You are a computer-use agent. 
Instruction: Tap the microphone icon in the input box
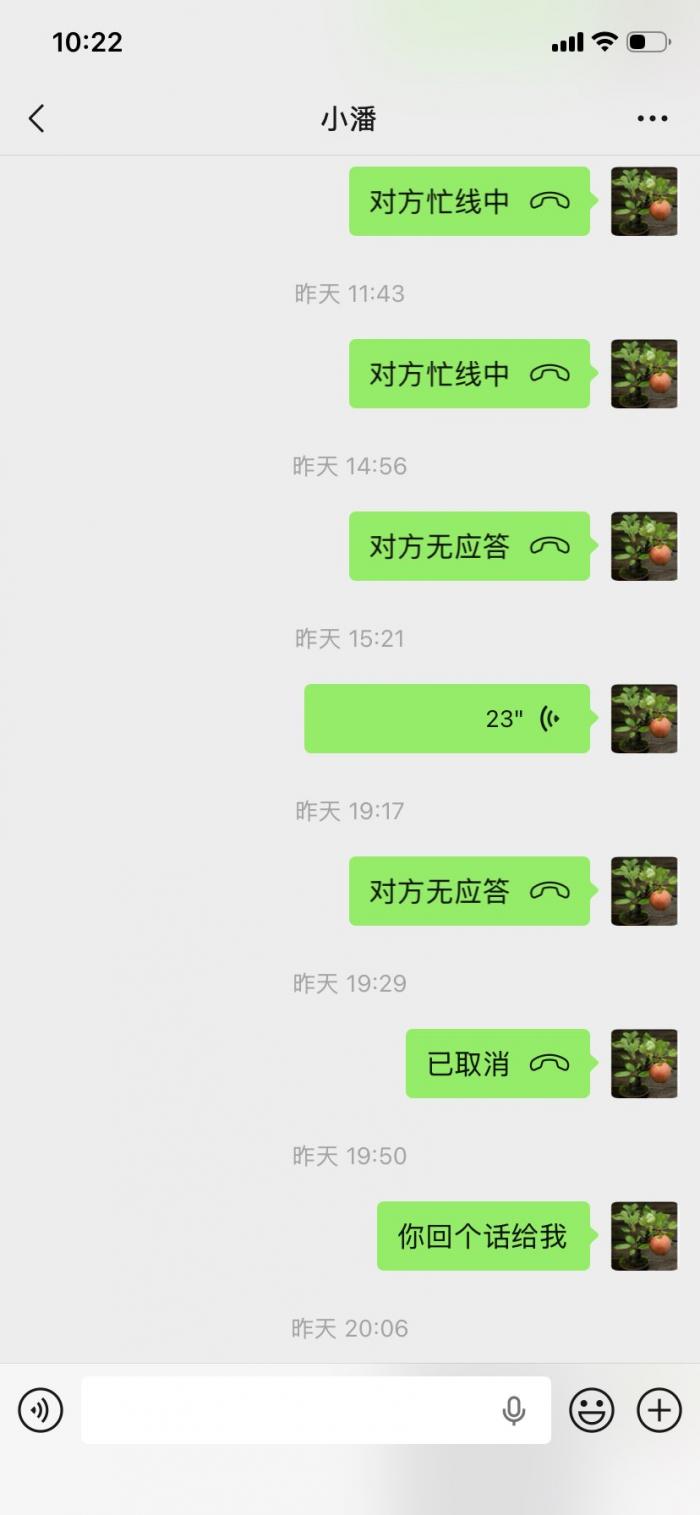(x=514, y=1410)
